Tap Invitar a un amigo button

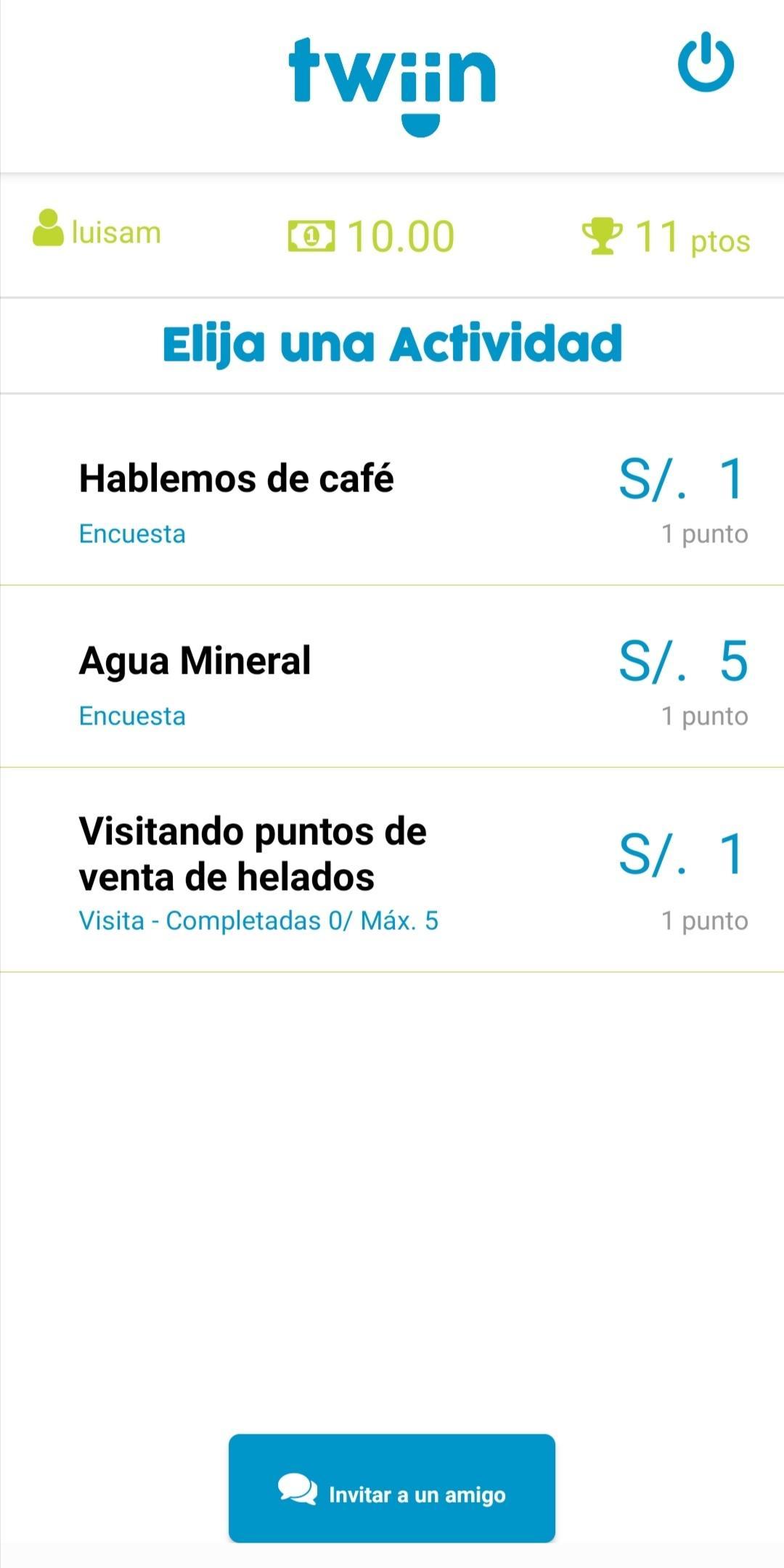[x=392, y=1487]
